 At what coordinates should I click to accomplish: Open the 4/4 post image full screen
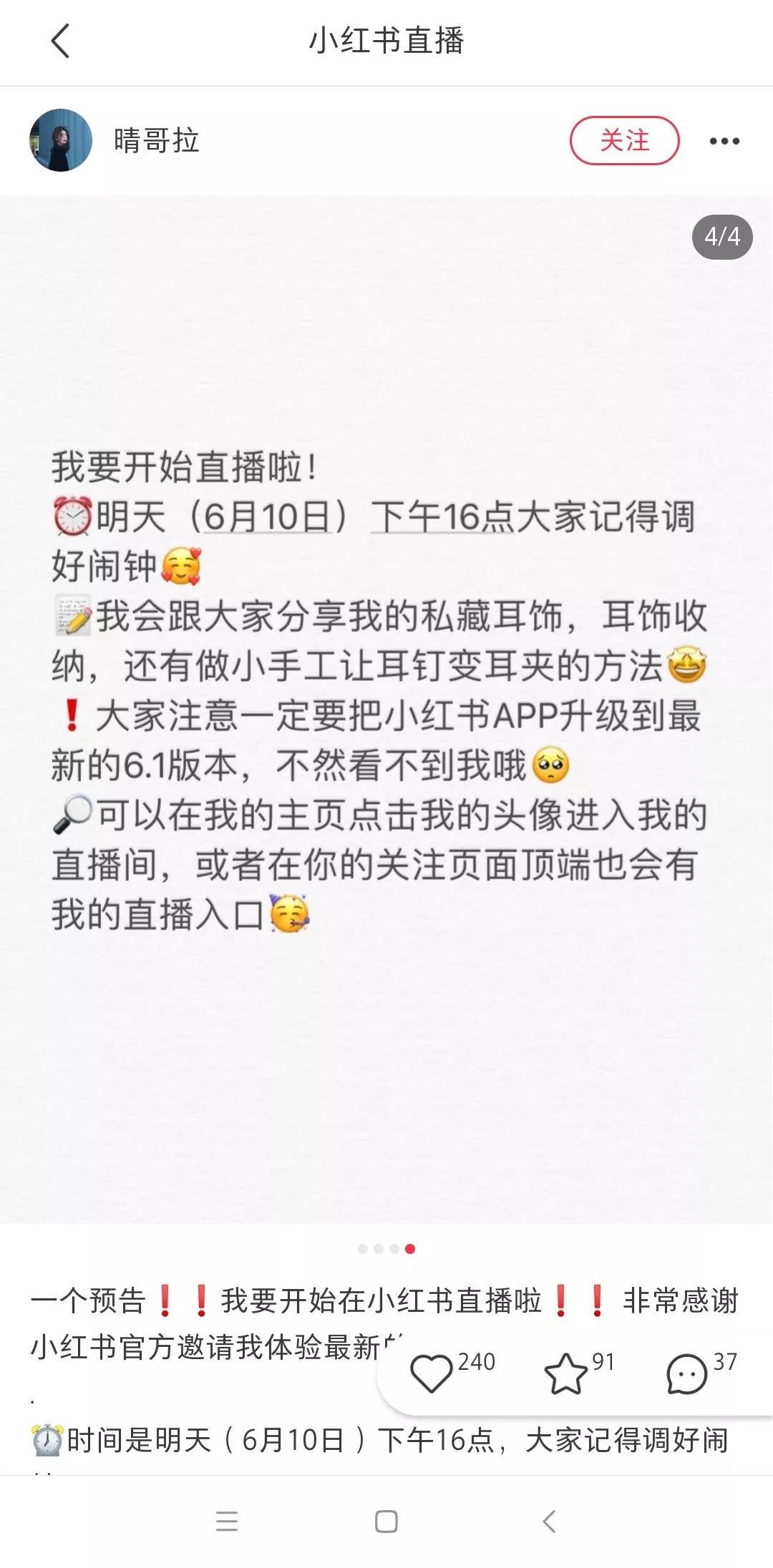(x=386, y=708)
